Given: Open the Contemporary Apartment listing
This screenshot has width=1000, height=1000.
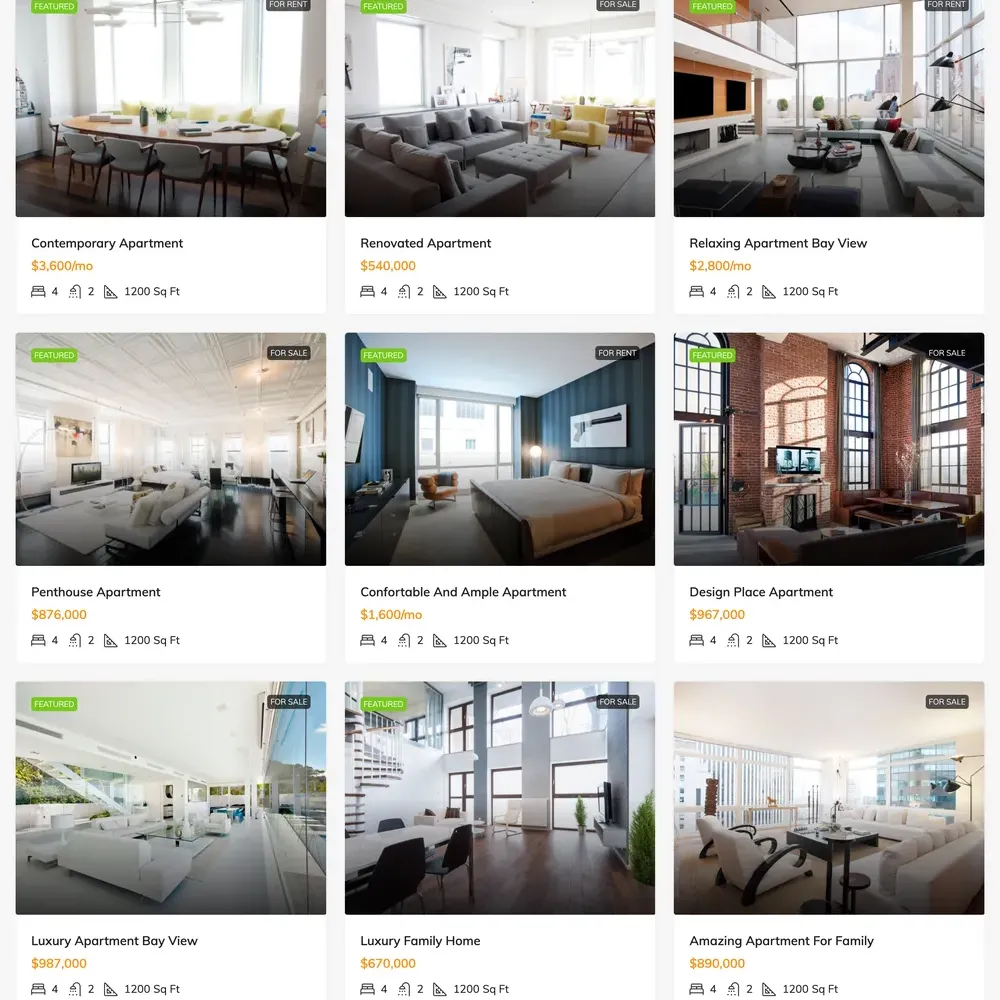Looking at the screenshot, I should pyautogui.click(x=107, y=243).
